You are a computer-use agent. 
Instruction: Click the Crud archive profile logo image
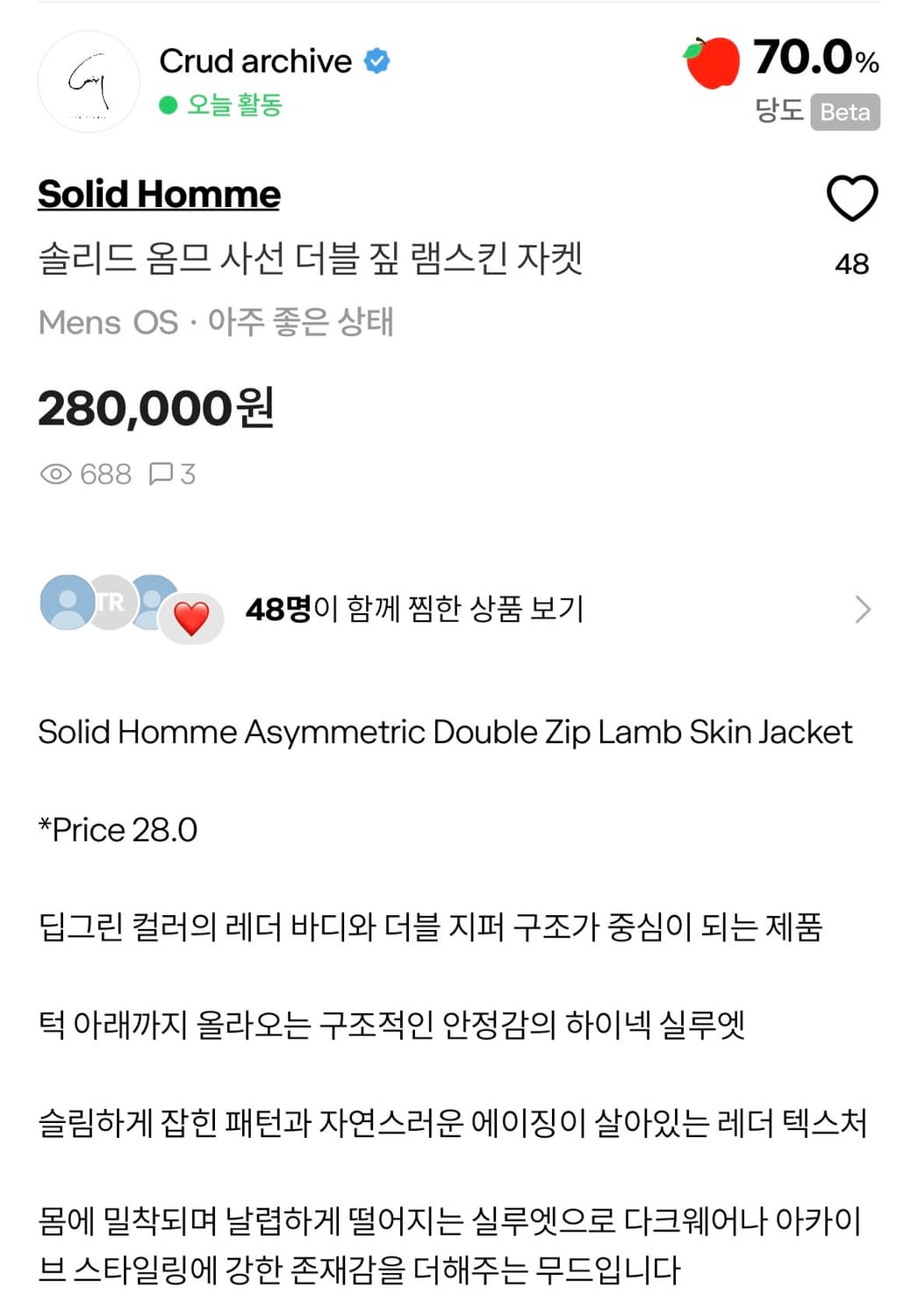click(x=88, y=80)
